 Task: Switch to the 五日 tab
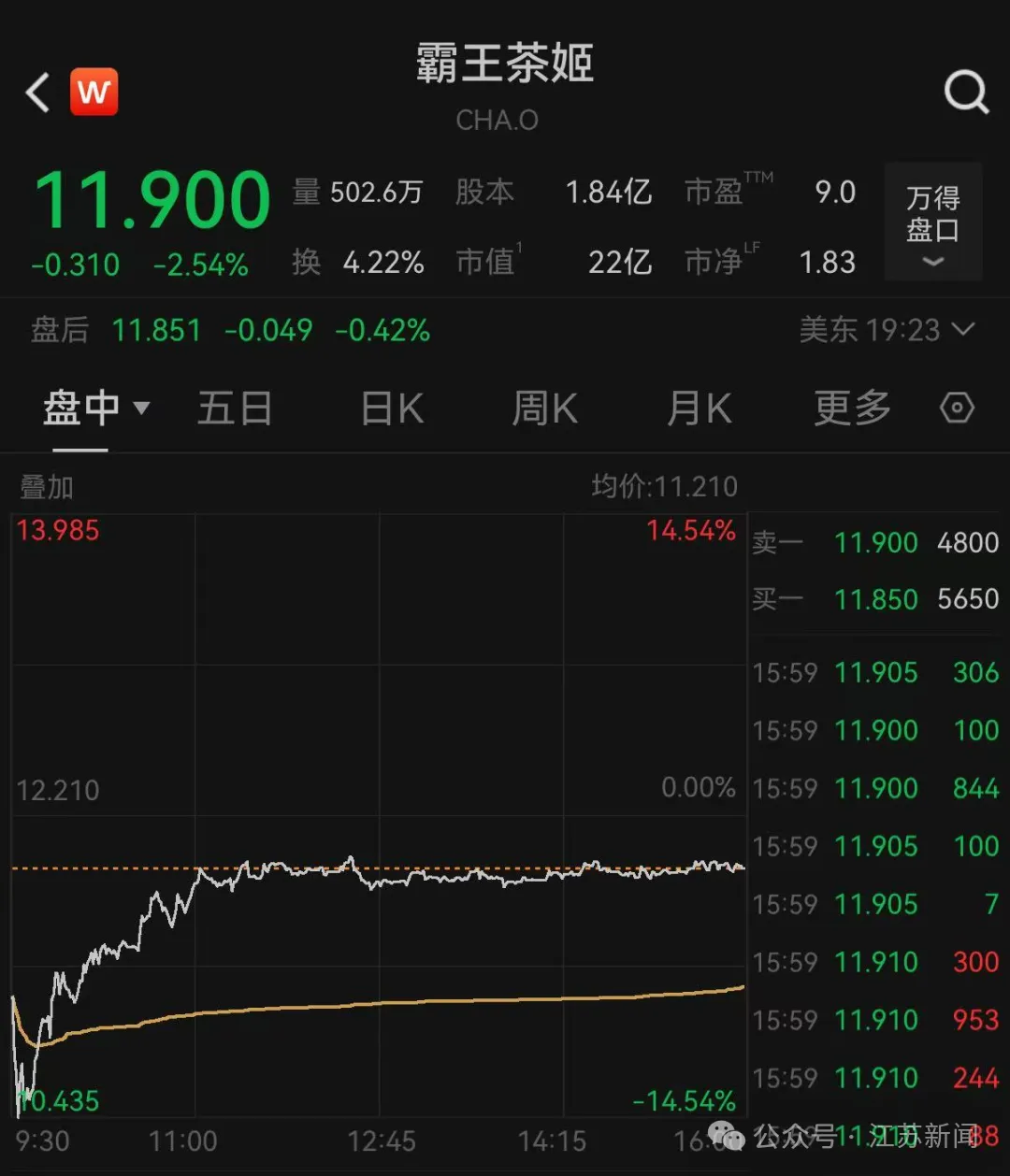coord(235,408)
